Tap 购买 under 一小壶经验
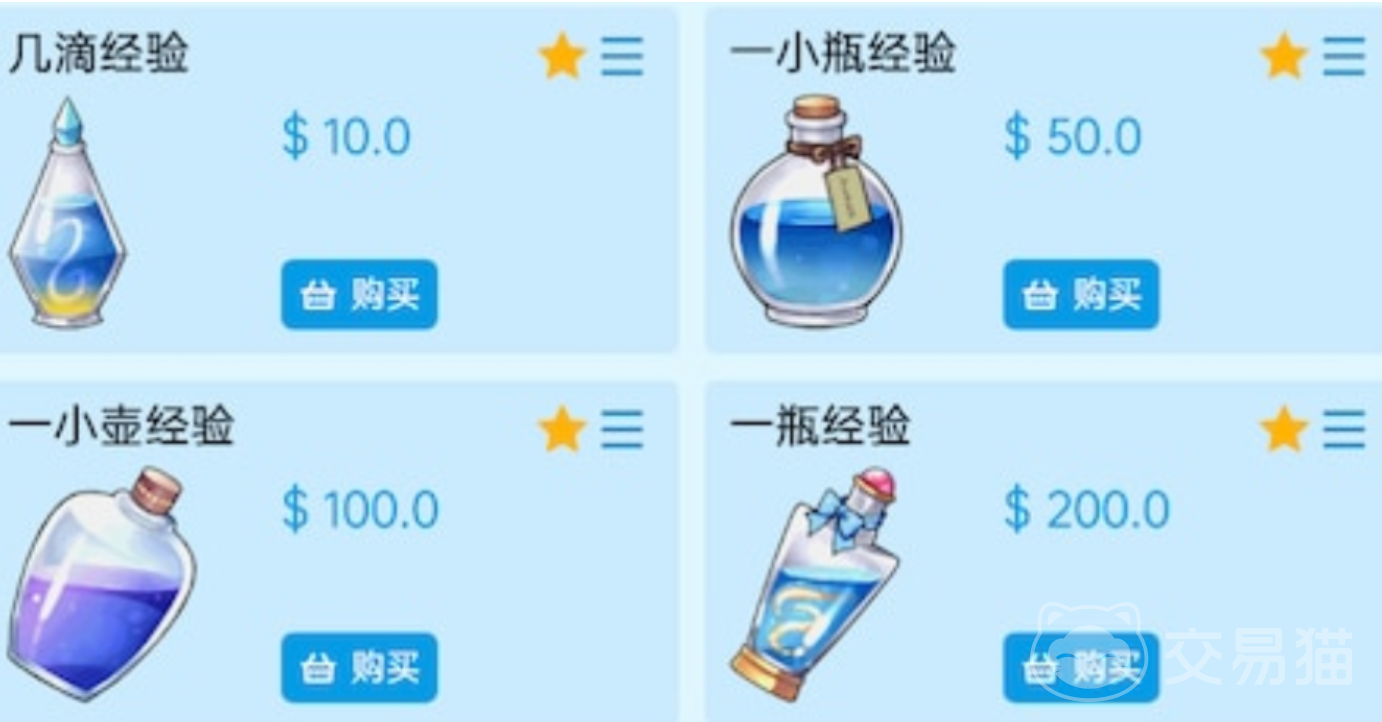This screenshot has width=1382, height=722. pos(359,668)
